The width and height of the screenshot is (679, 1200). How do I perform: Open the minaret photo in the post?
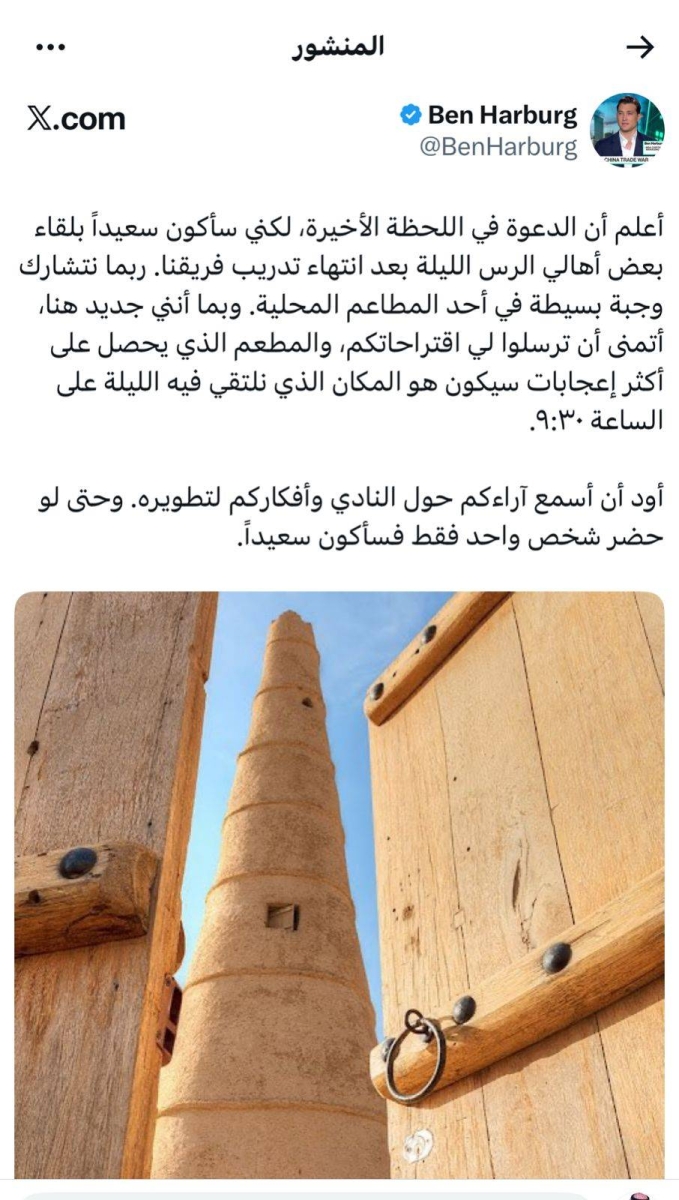[x=339, y=885]
